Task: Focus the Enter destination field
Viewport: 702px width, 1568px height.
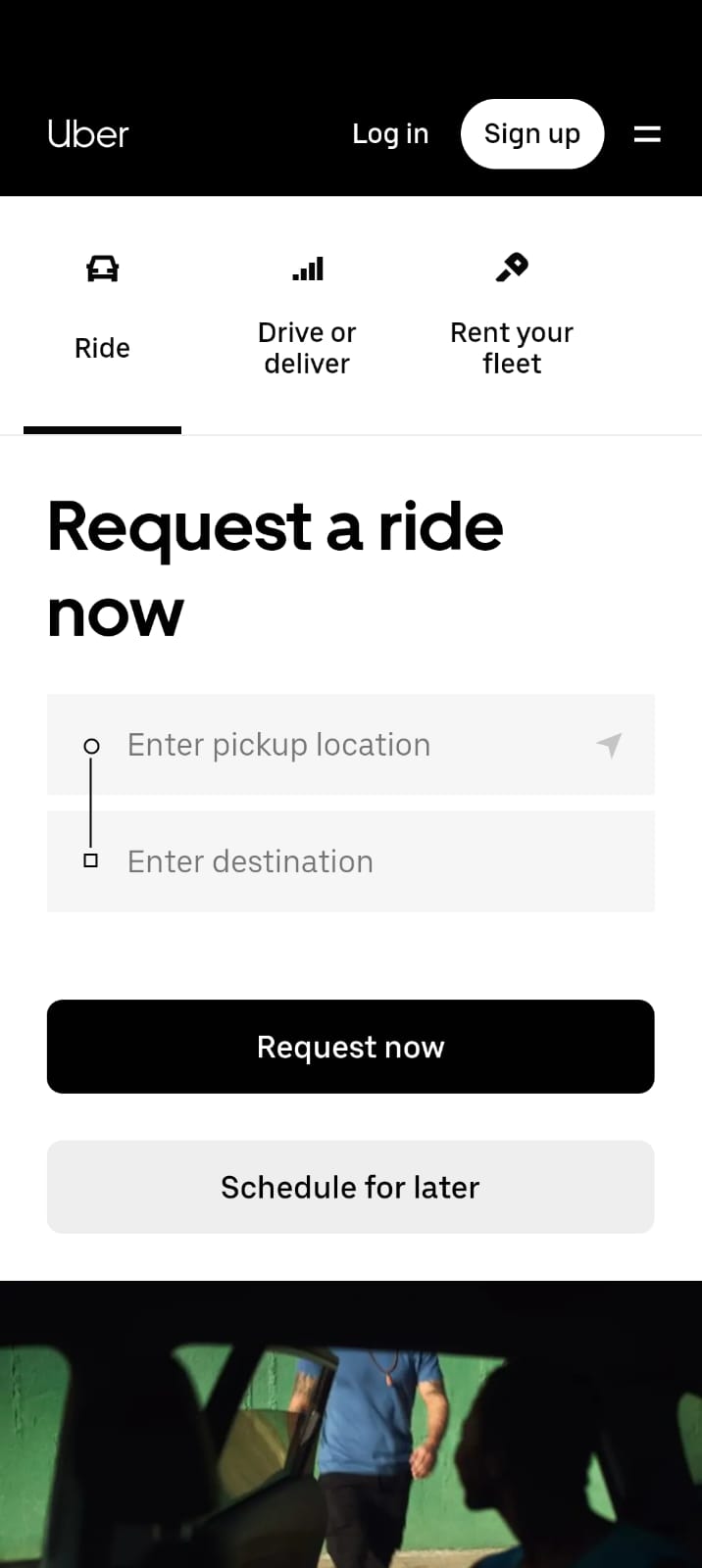Action: point(373,861)
